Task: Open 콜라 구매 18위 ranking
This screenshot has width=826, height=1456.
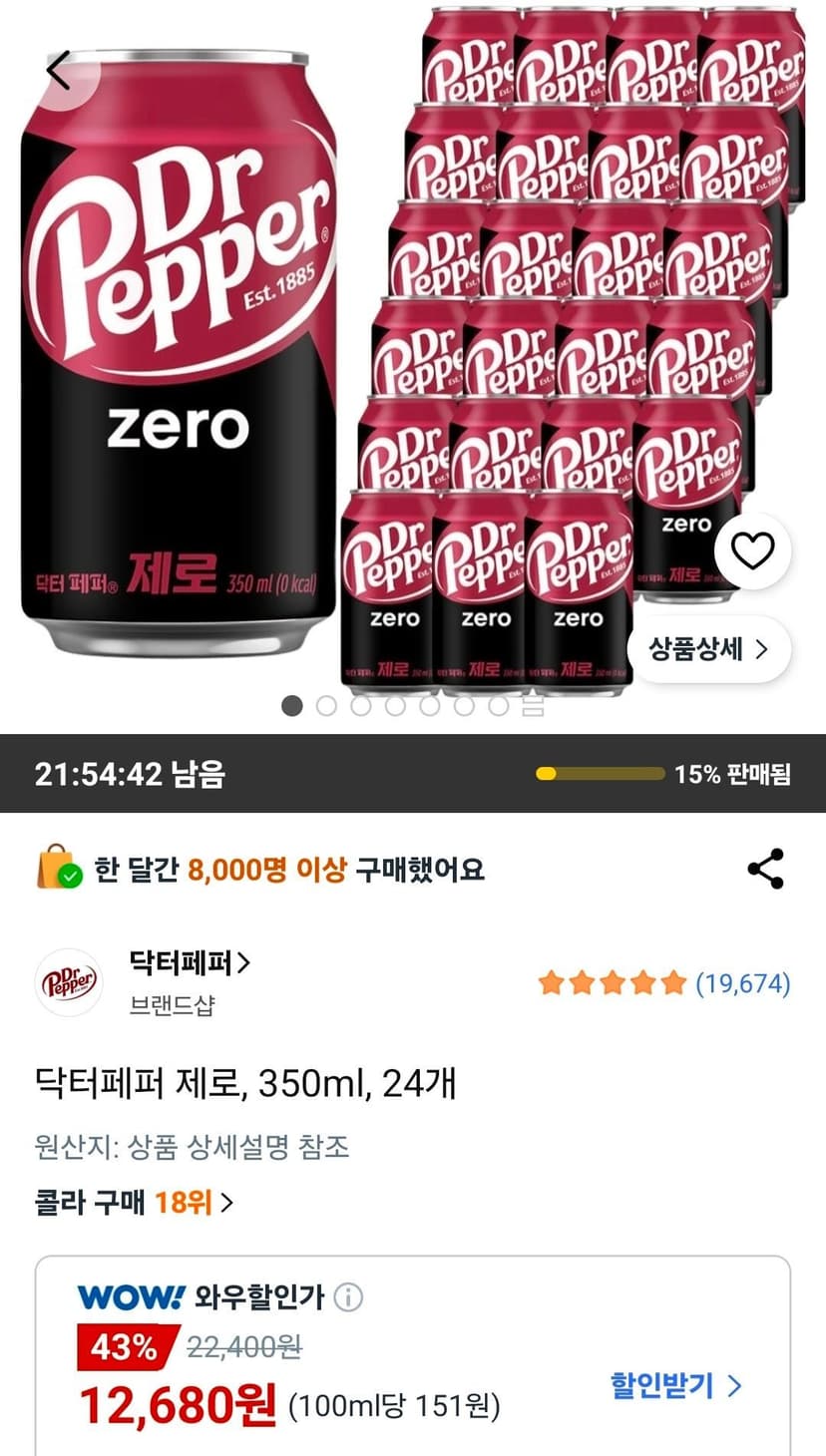Action: [x=134, y=1202]
